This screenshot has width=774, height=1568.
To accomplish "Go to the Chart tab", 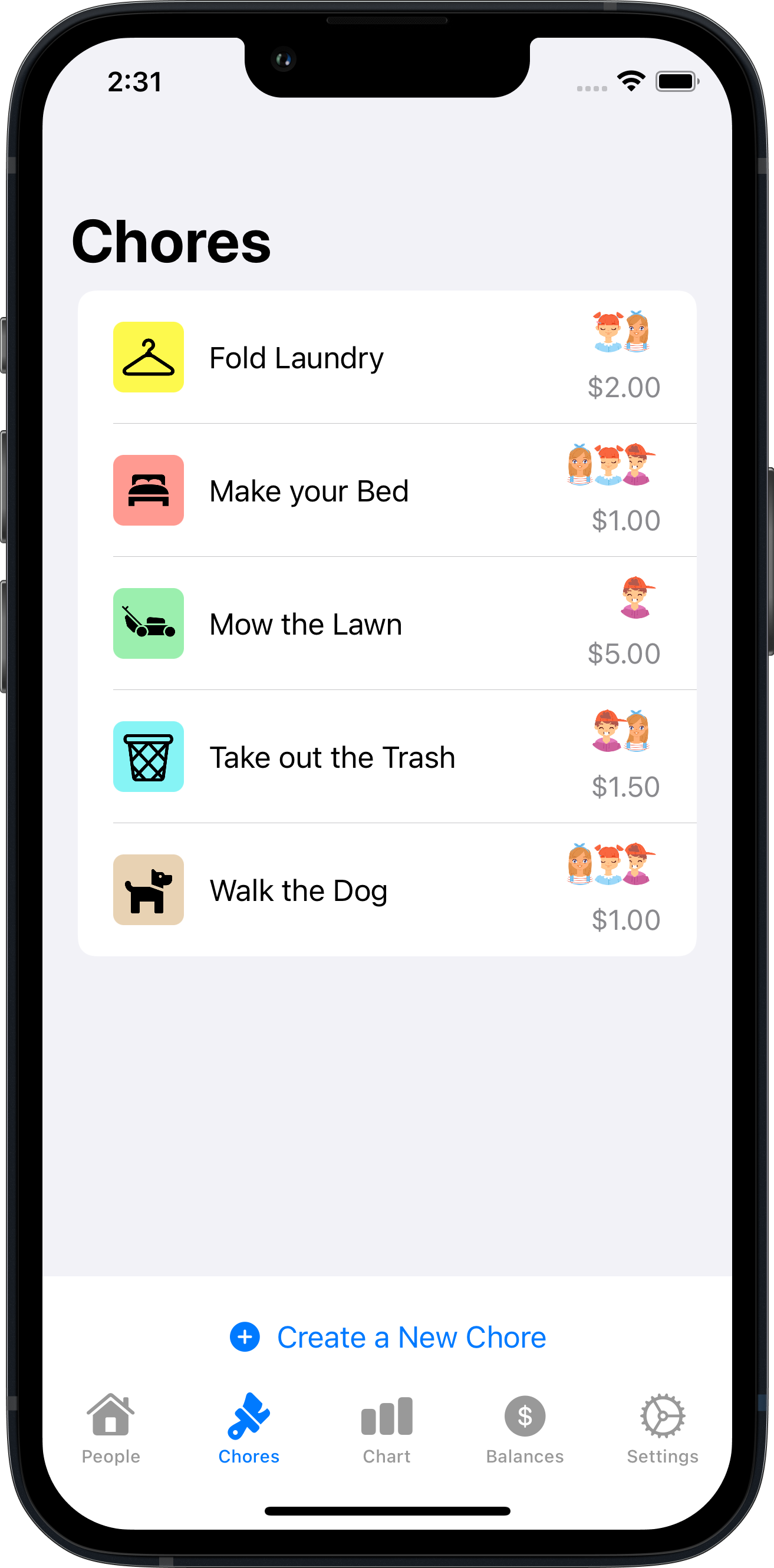I will pos(387,1428).
